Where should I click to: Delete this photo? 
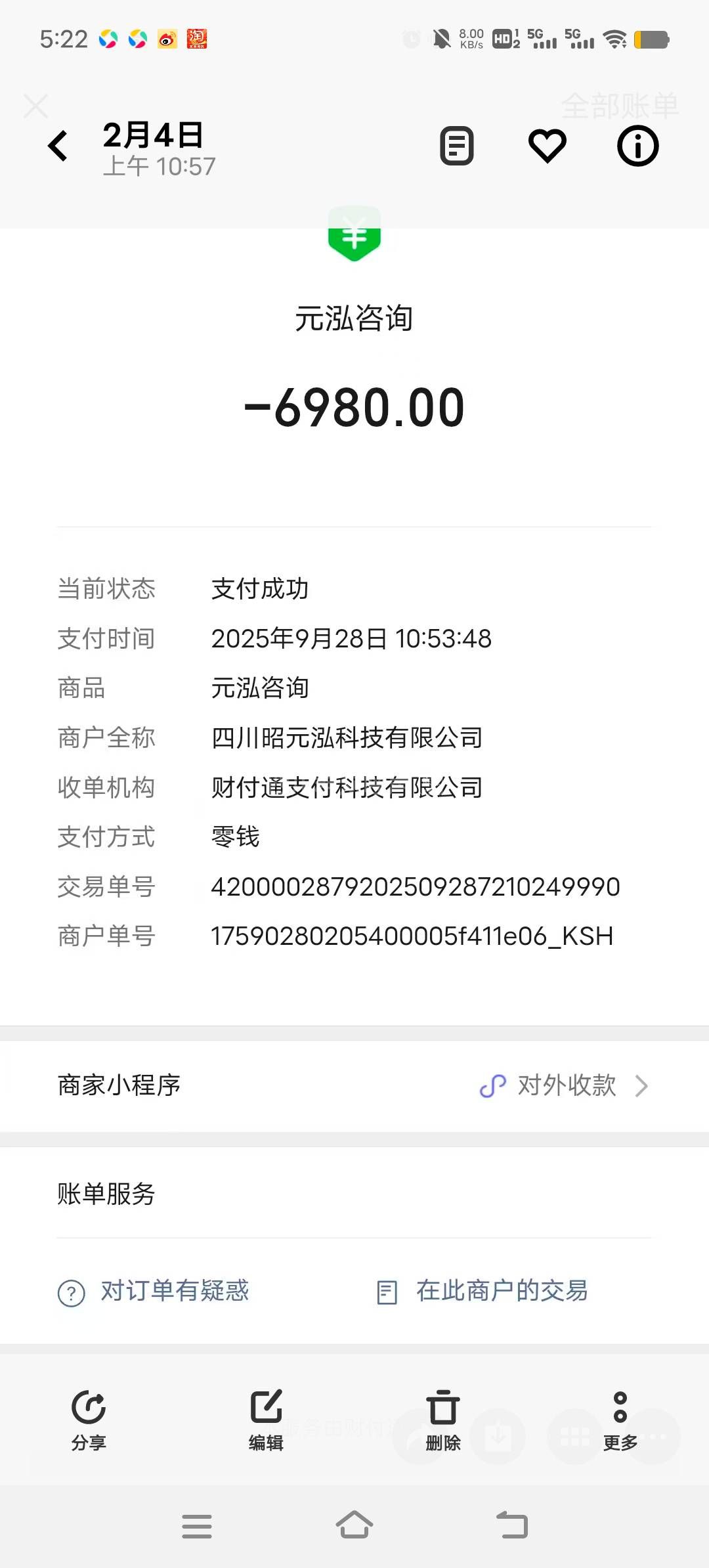pos(443,1418)
